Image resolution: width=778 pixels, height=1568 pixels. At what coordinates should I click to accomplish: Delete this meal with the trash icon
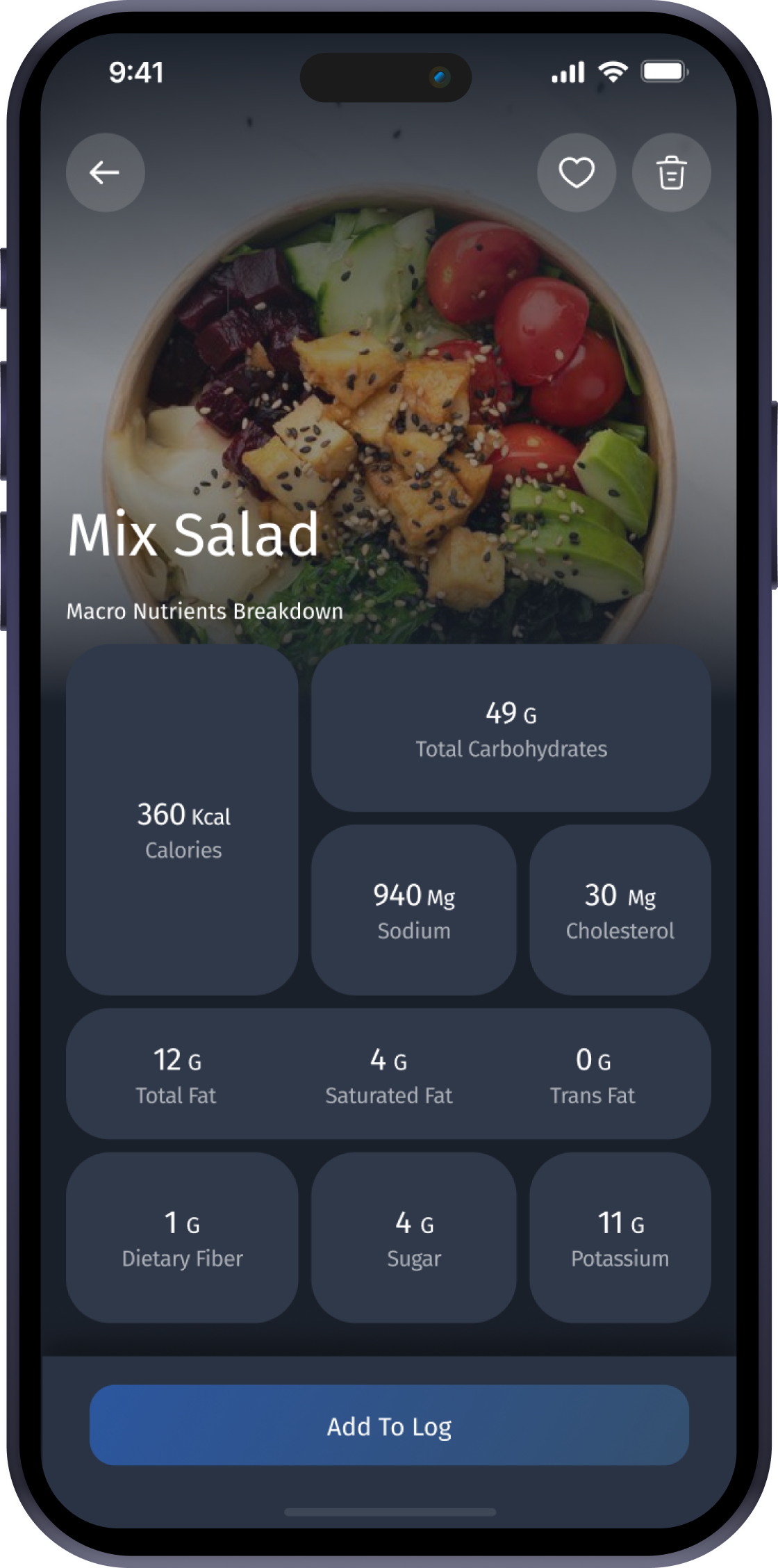[x=671, y=172]
